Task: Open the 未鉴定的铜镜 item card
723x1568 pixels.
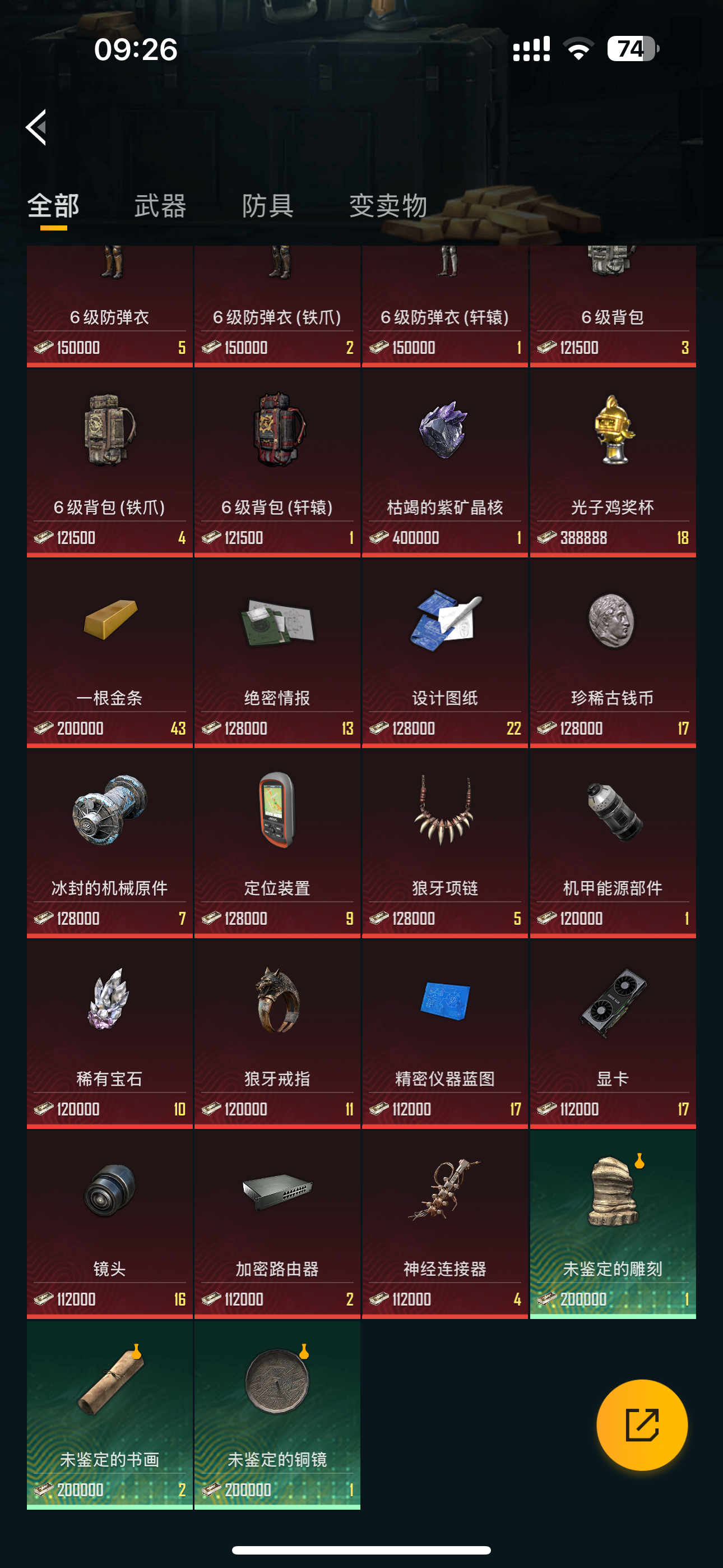Action: point(277,1414)
